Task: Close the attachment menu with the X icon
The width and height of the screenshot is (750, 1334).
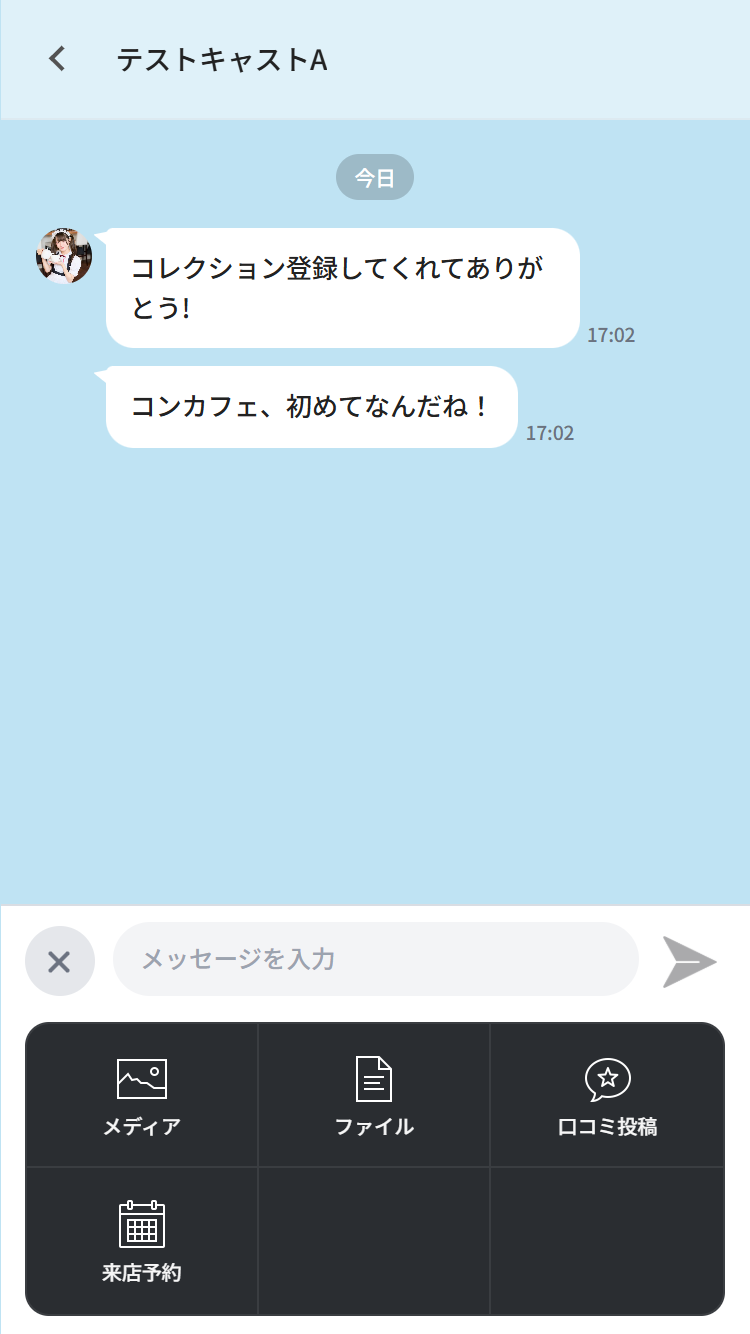Action: point(59,960)
